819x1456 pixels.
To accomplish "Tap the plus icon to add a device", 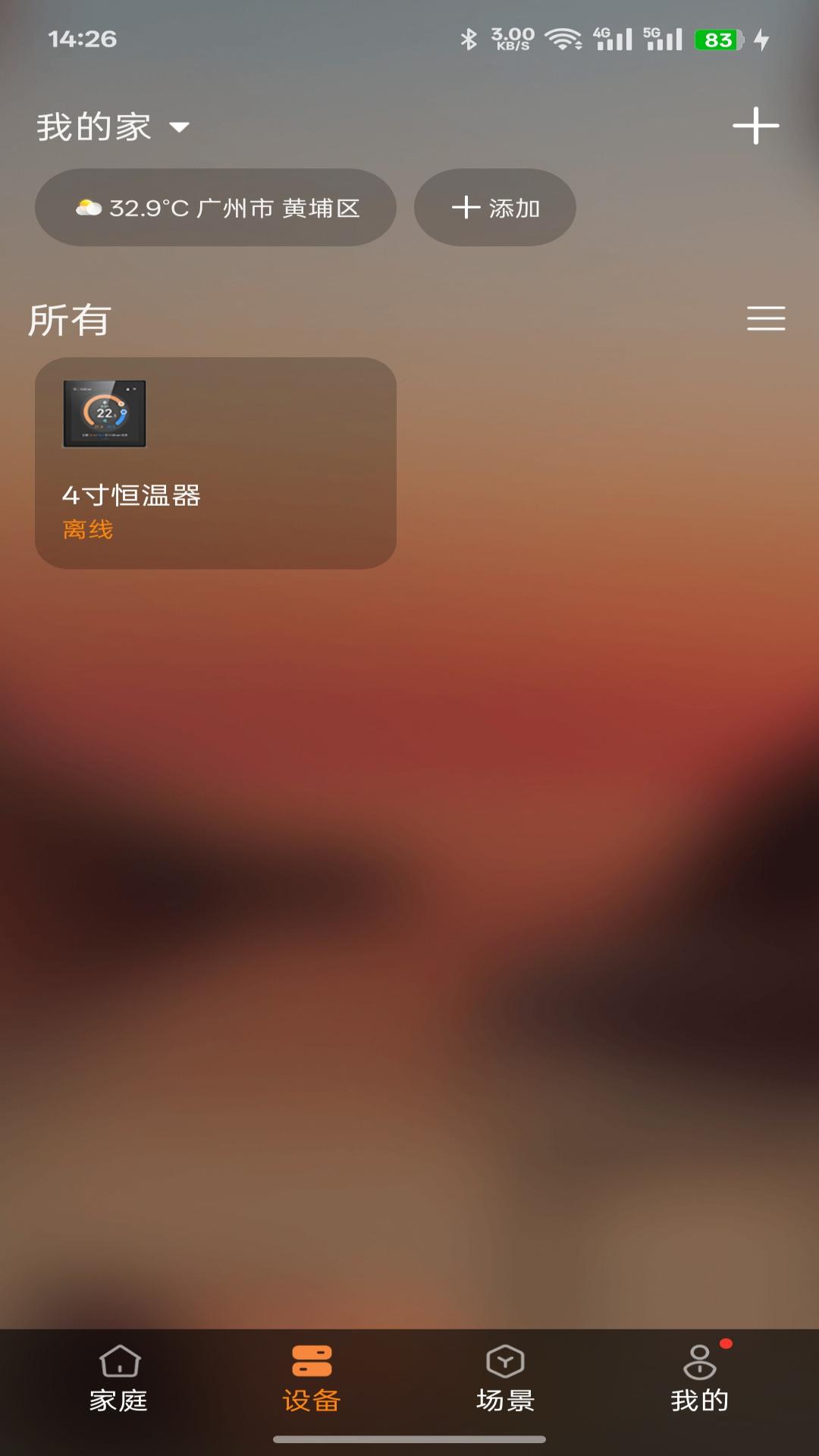I will click(756, 127).
